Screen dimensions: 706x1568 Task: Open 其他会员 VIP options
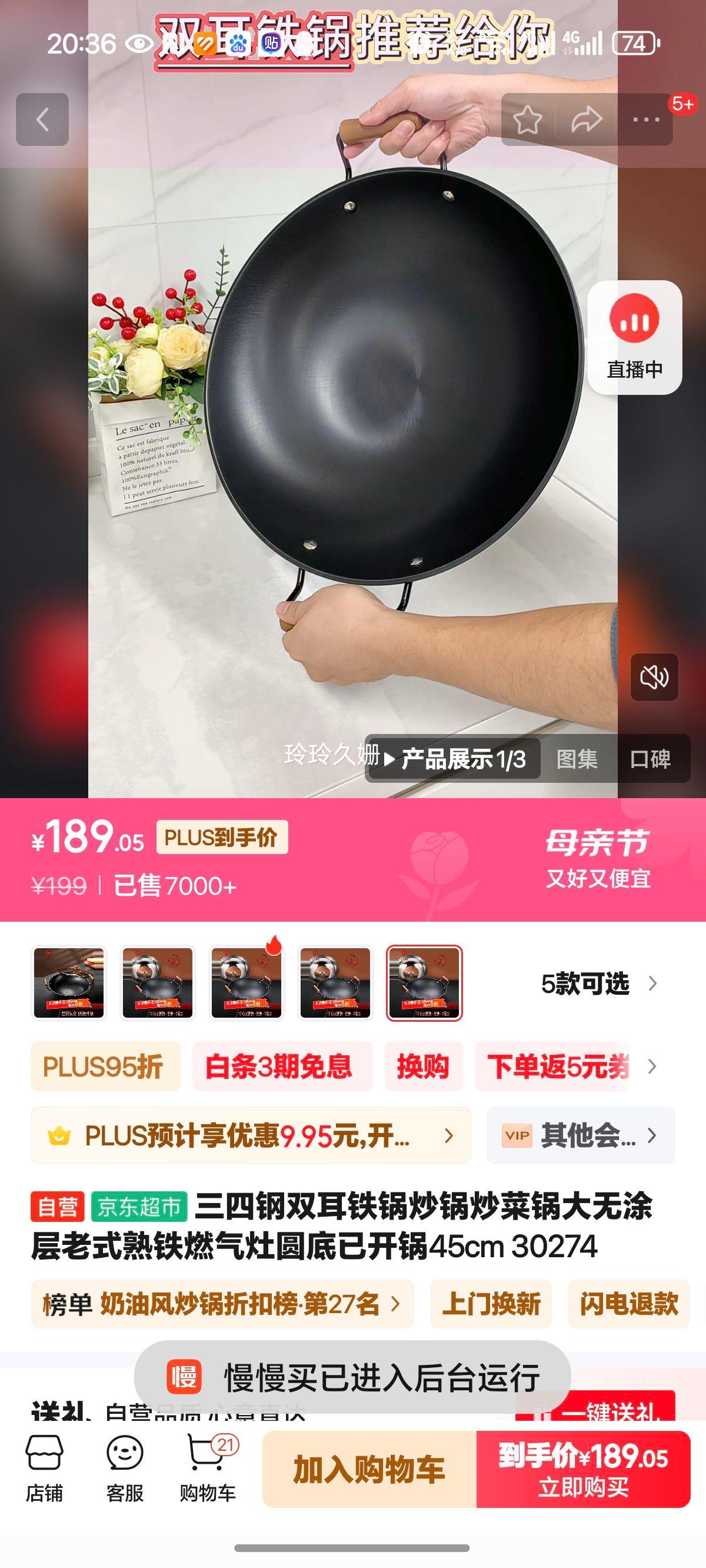click(x=581, y=1135)
